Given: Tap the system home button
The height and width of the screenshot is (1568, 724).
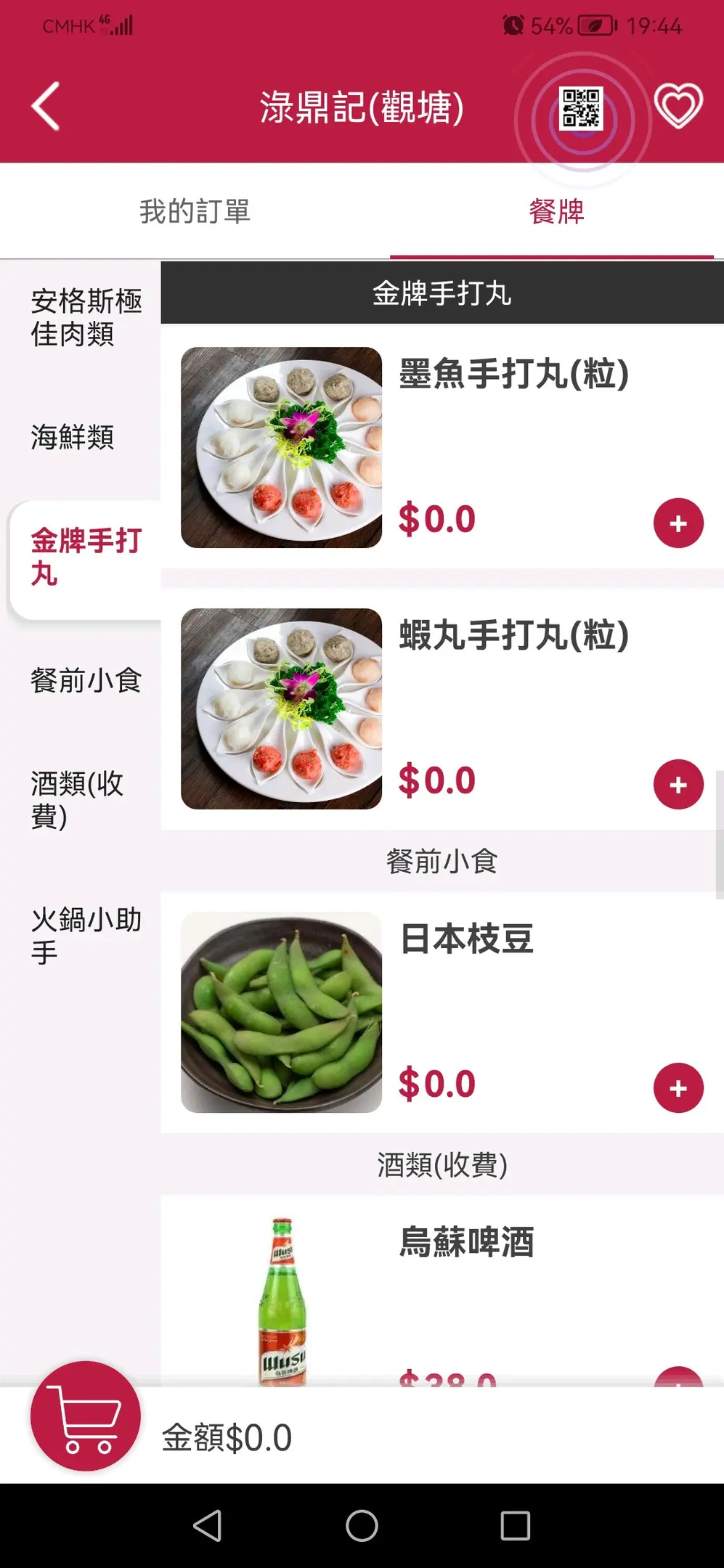Looking at the screenshot, I should 362,1525.
